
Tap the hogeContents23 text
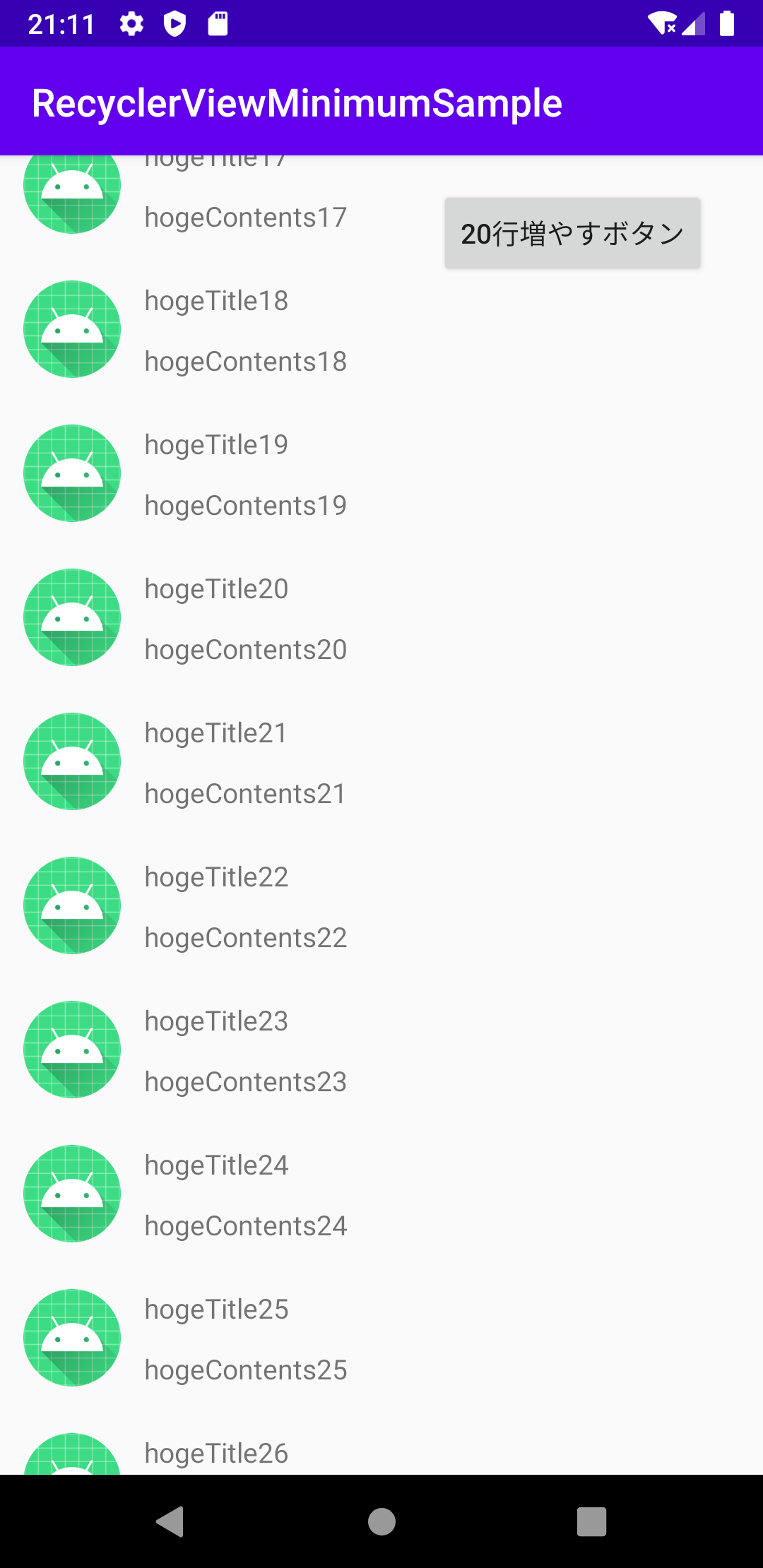pyautogui.click(x=245, y=1081)
